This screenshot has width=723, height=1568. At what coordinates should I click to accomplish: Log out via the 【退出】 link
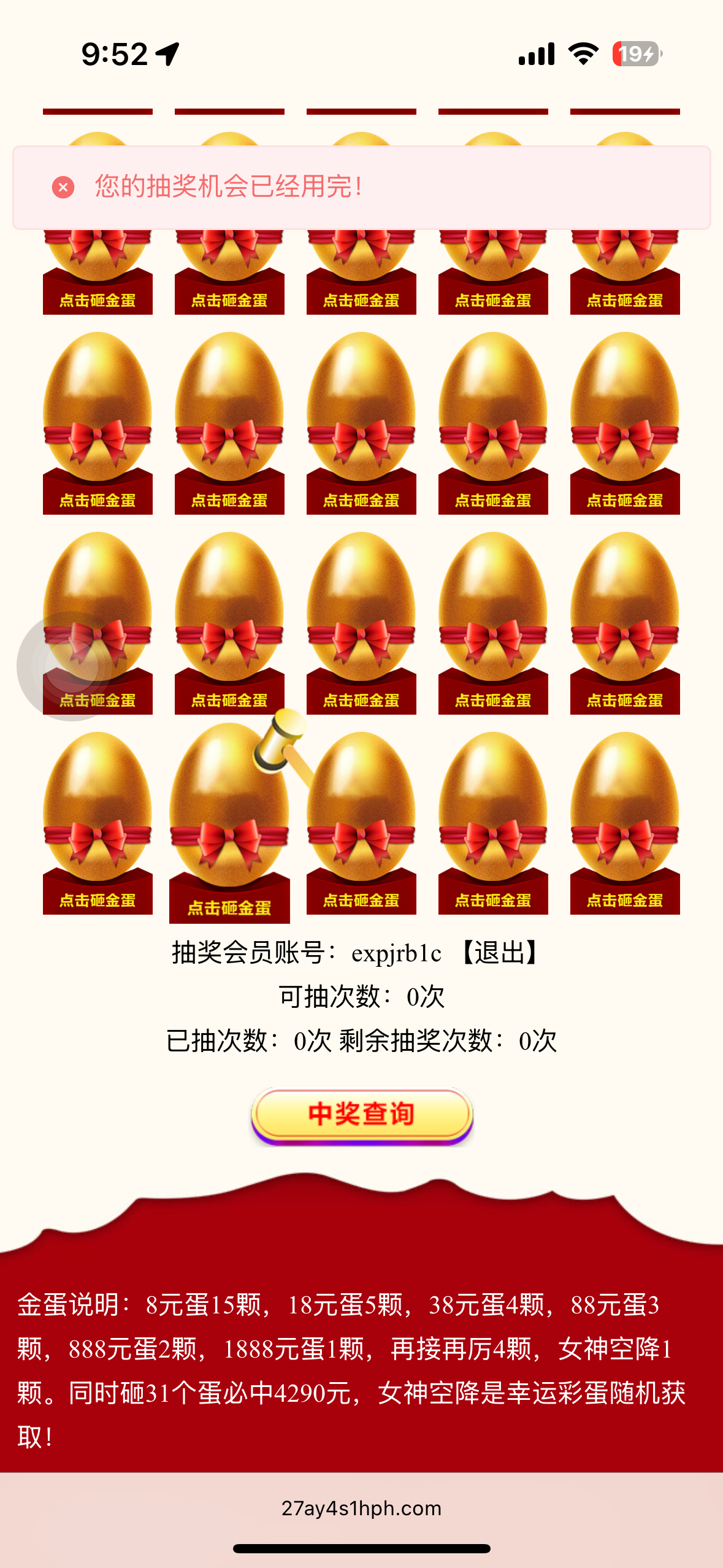tap(500, 953)
